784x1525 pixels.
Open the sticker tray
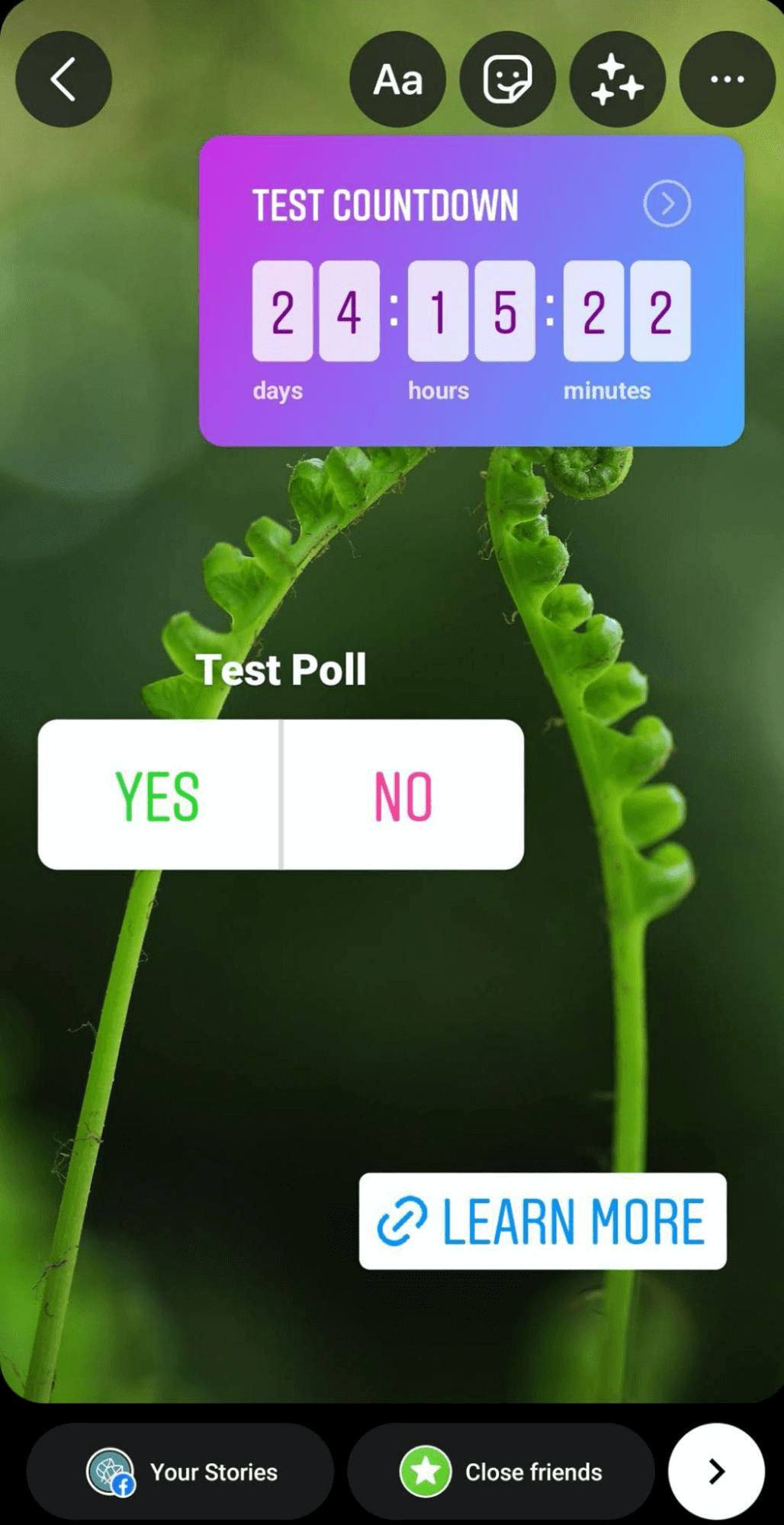tap(507, 79)
